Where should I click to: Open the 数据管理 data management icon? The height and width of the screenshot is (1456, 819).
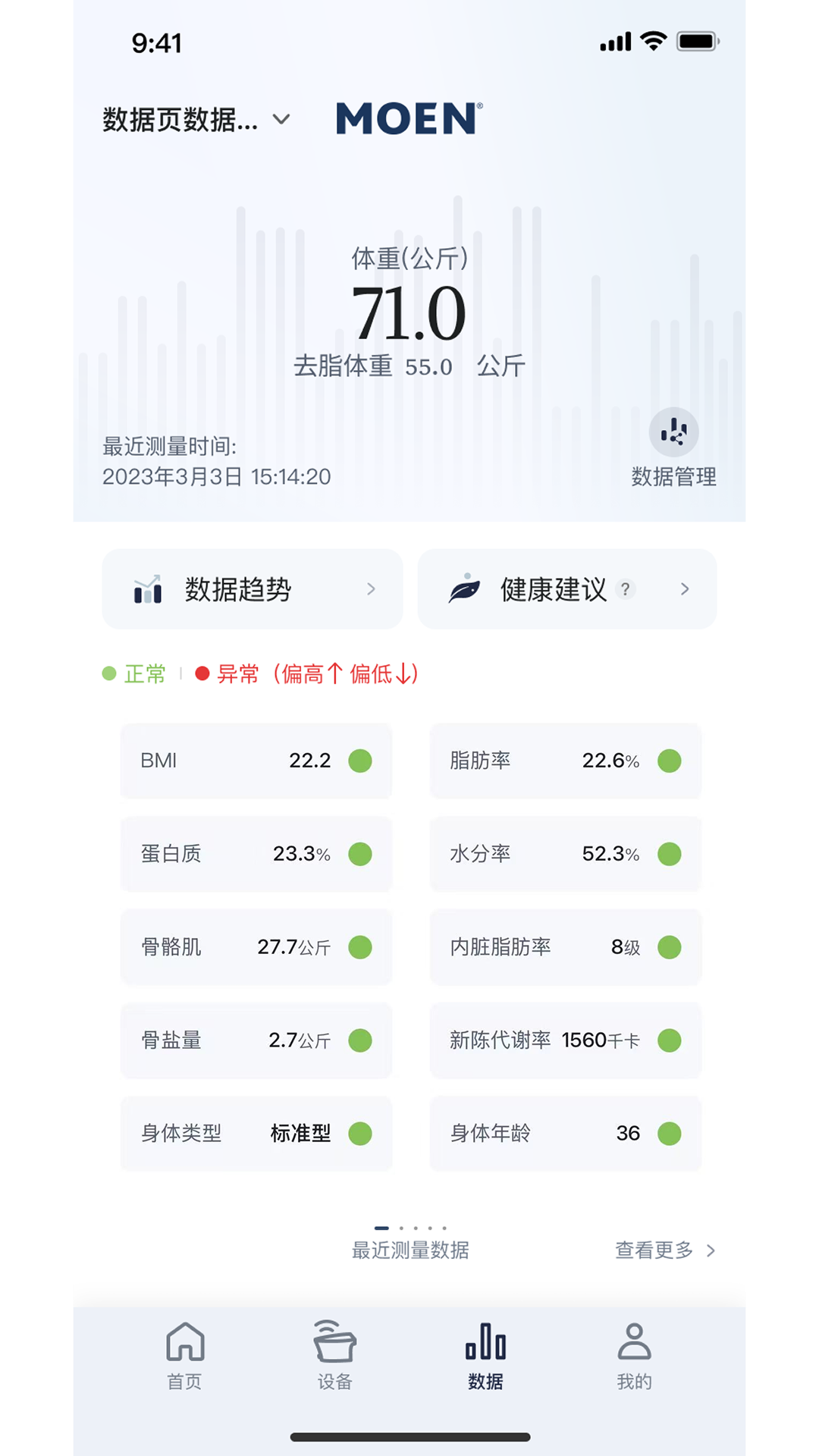pyautogui.click(x=673, y=431)
